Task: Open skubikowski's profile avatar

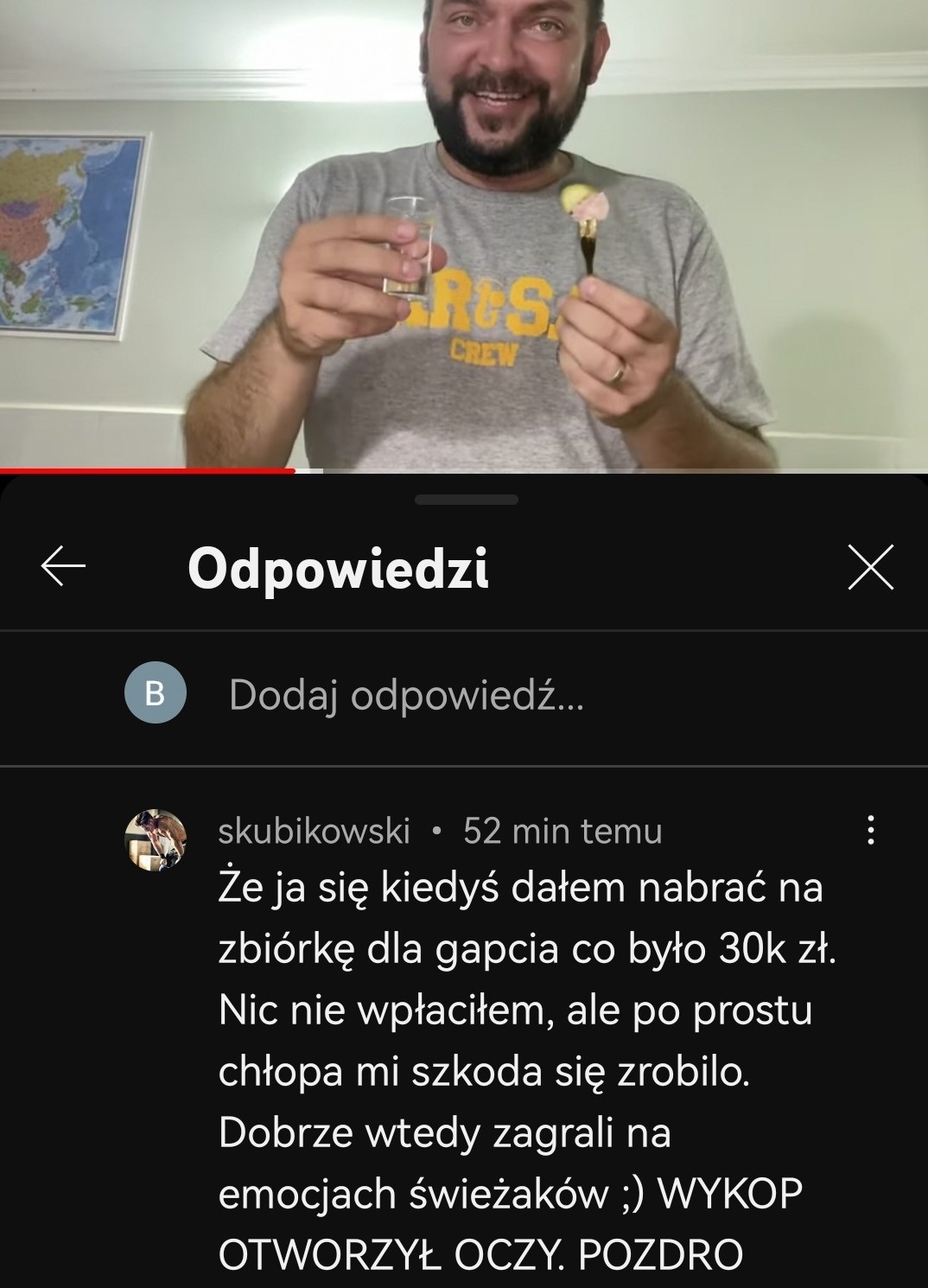Action: point(156,839)
